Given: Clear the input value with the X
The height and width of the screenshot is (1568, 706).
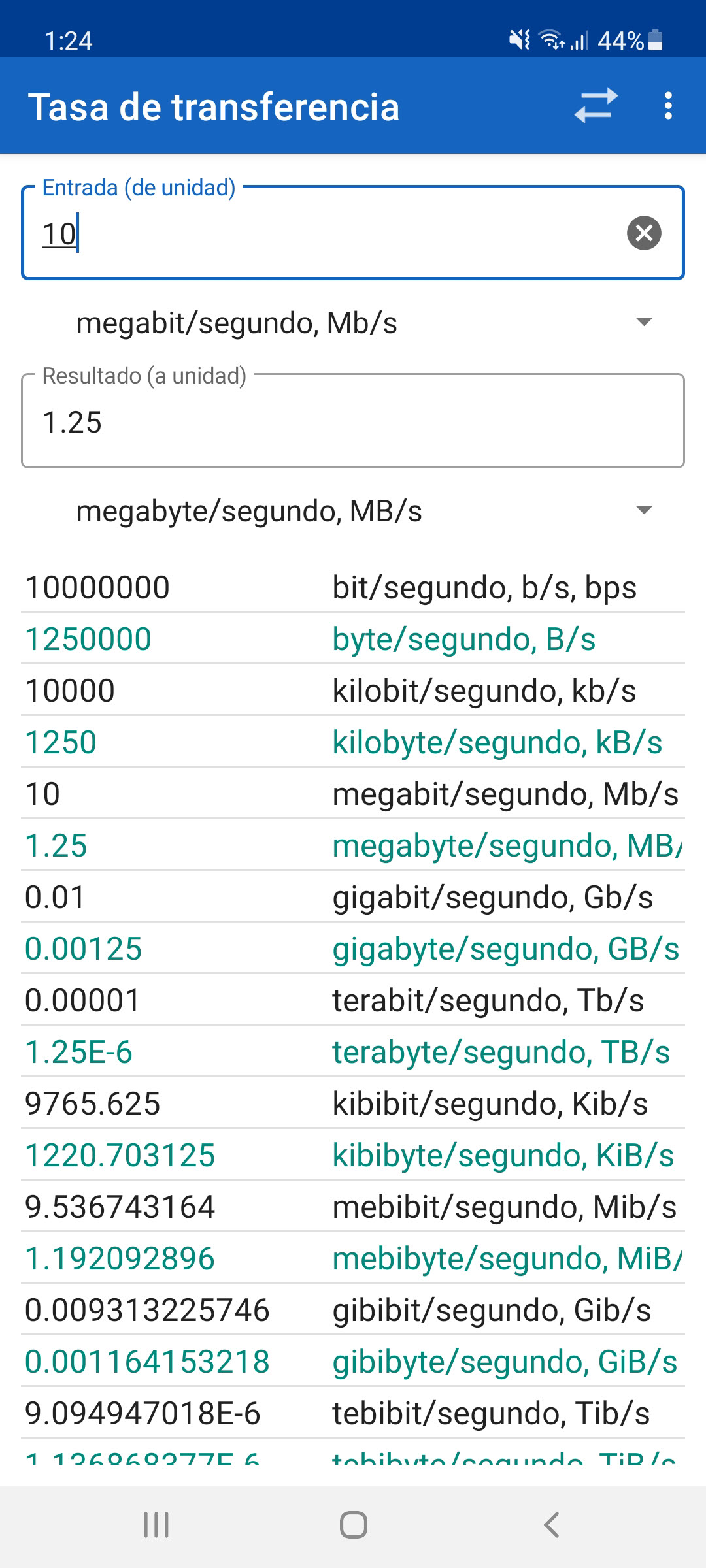Looking at the screenshot, I should [644, 233].
